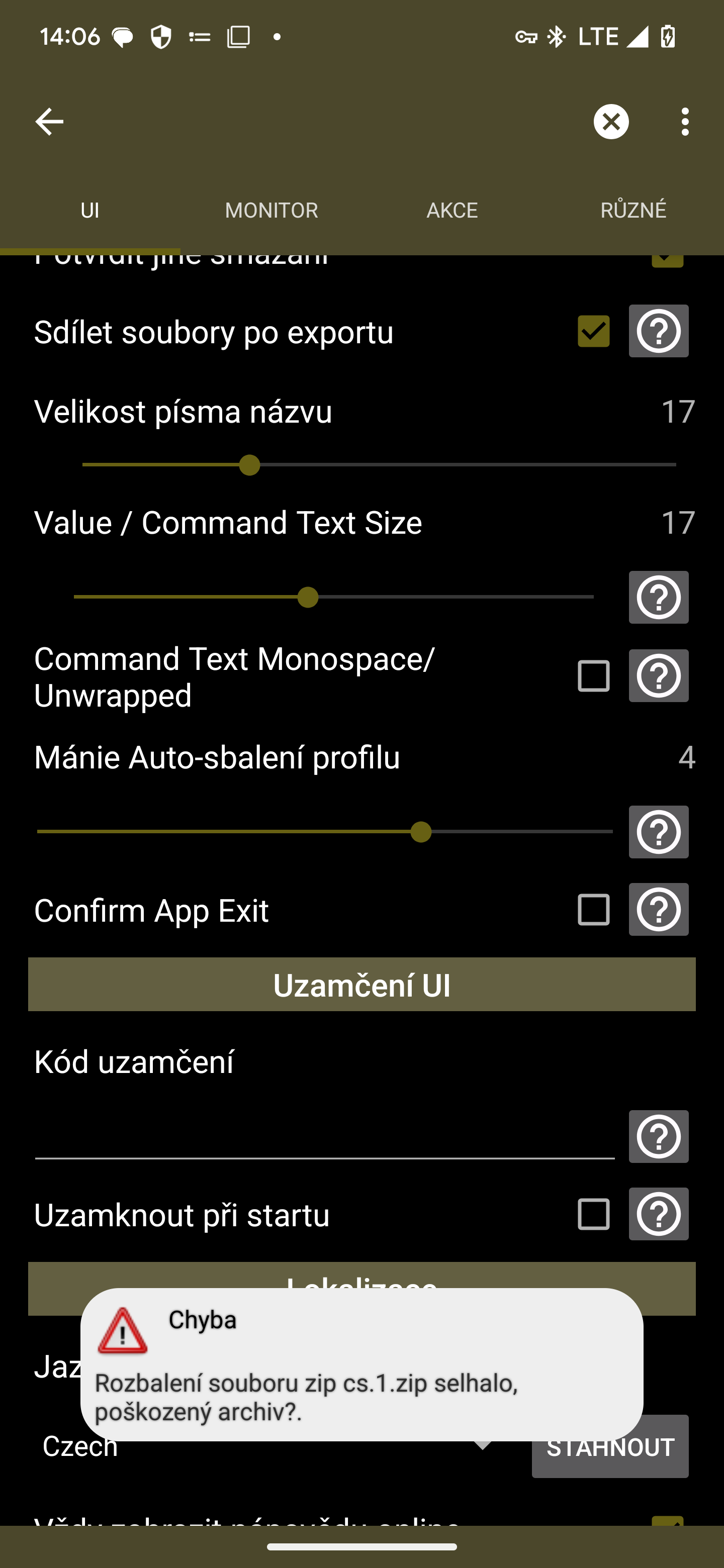The image size is (724, 1568).
Task: Show help for Sdílet soubory po exportu
Action: pos(658,331)
